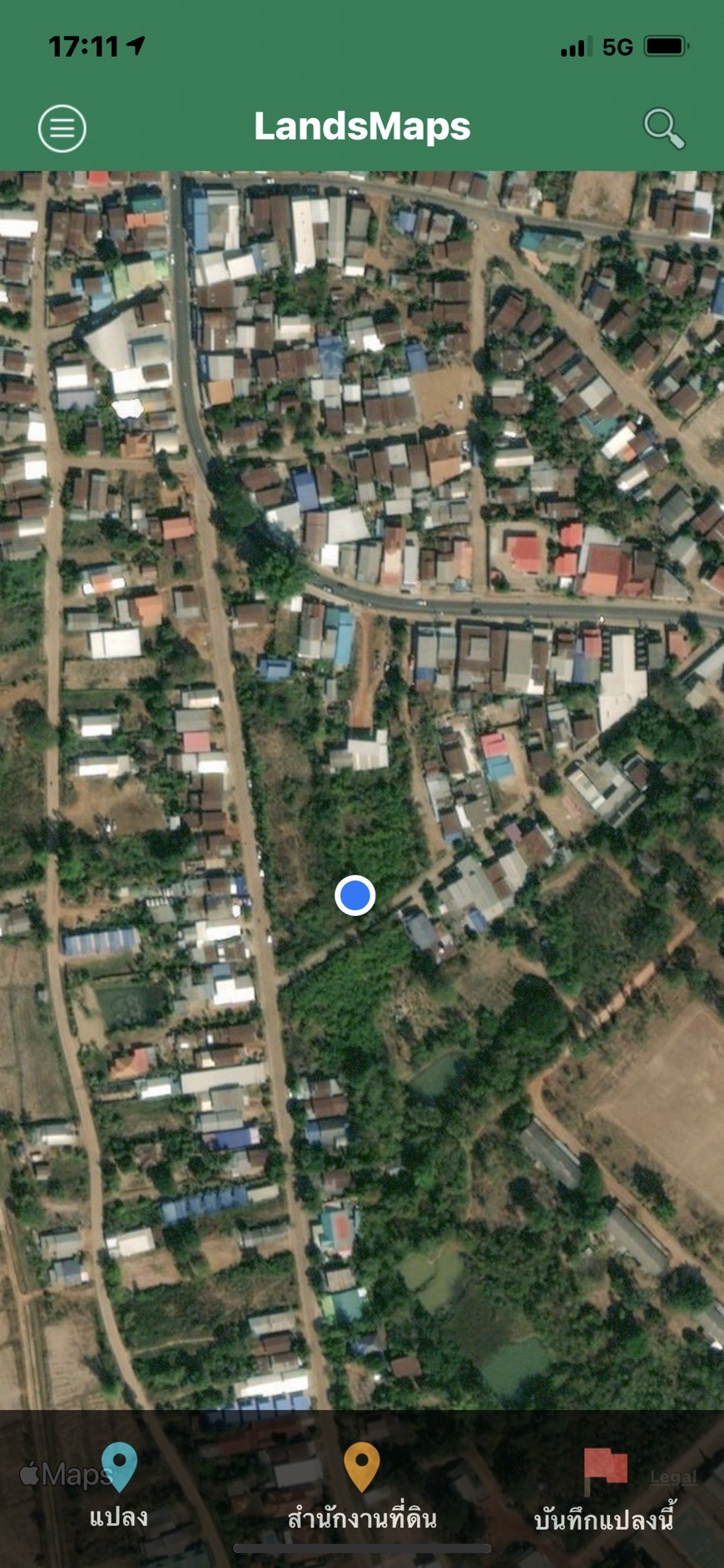Select the แปลง parcel button
724x1568 pixels.
point(119,1486)
